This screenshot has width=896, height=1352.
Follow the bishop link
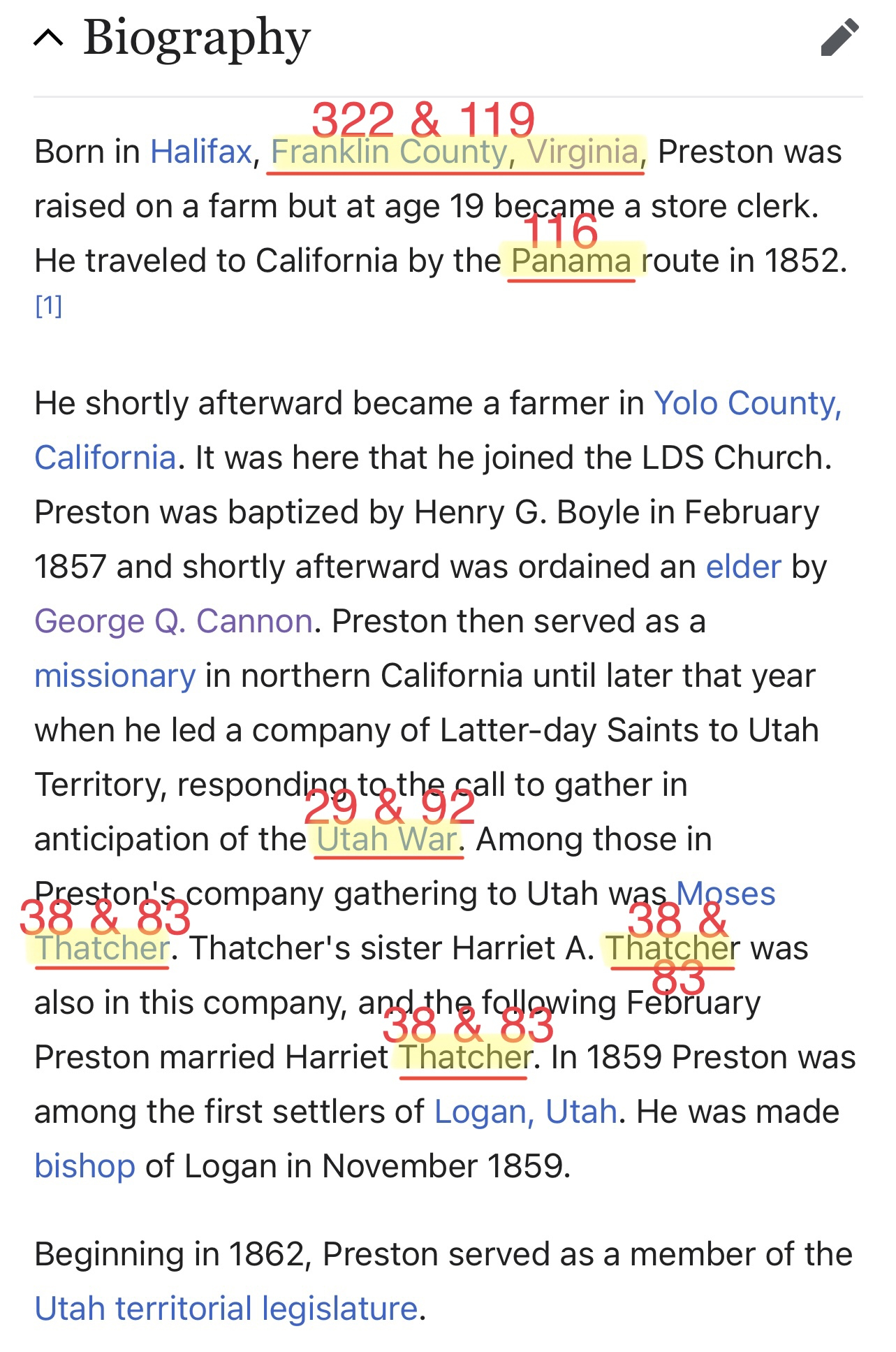85,1167
